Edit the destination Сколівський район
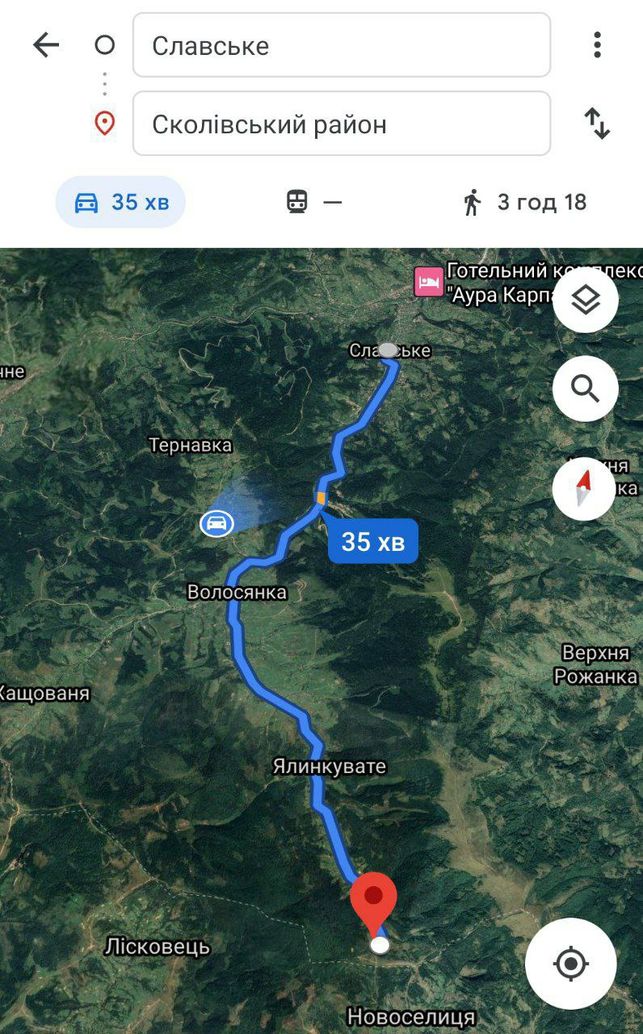Image resolution: width=643 pixels, height=1034 pixels. pyautogui.click(x=342, y=124)
